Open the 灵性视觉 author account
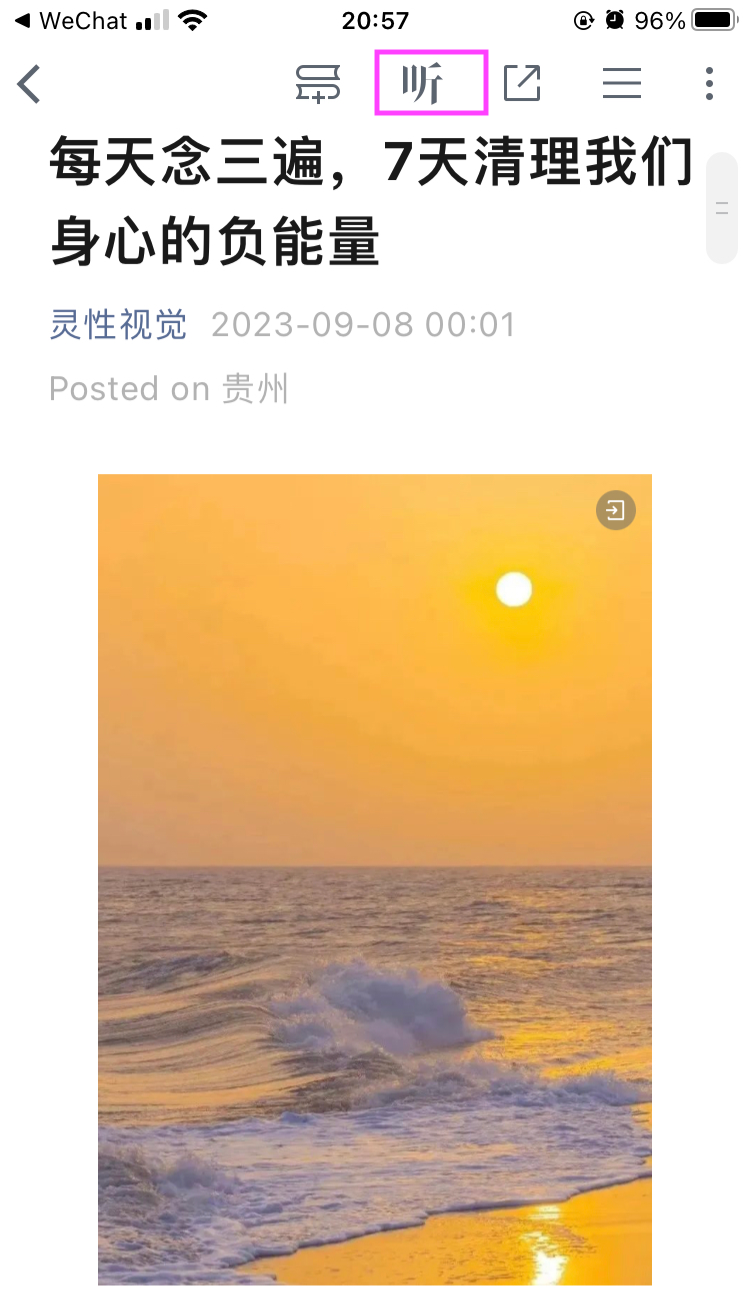Viewport: 750px width, 1300px height. (x=118, y=325)
